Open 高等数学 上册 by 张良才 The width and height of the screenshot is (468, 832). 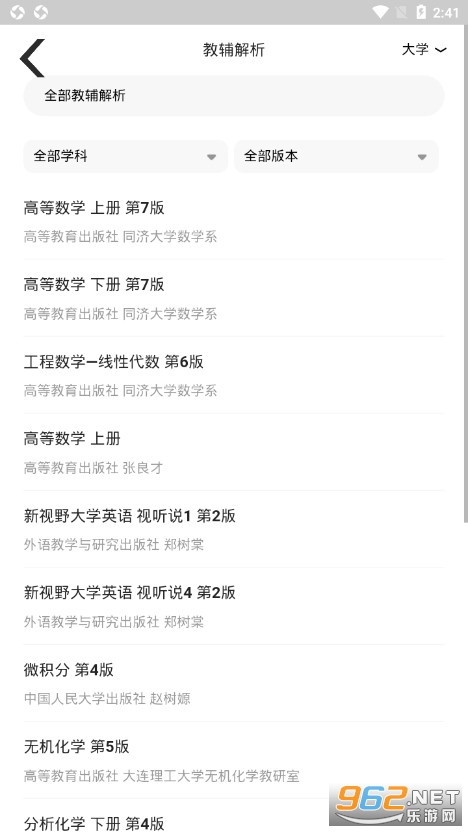click(x=233, y=452)
